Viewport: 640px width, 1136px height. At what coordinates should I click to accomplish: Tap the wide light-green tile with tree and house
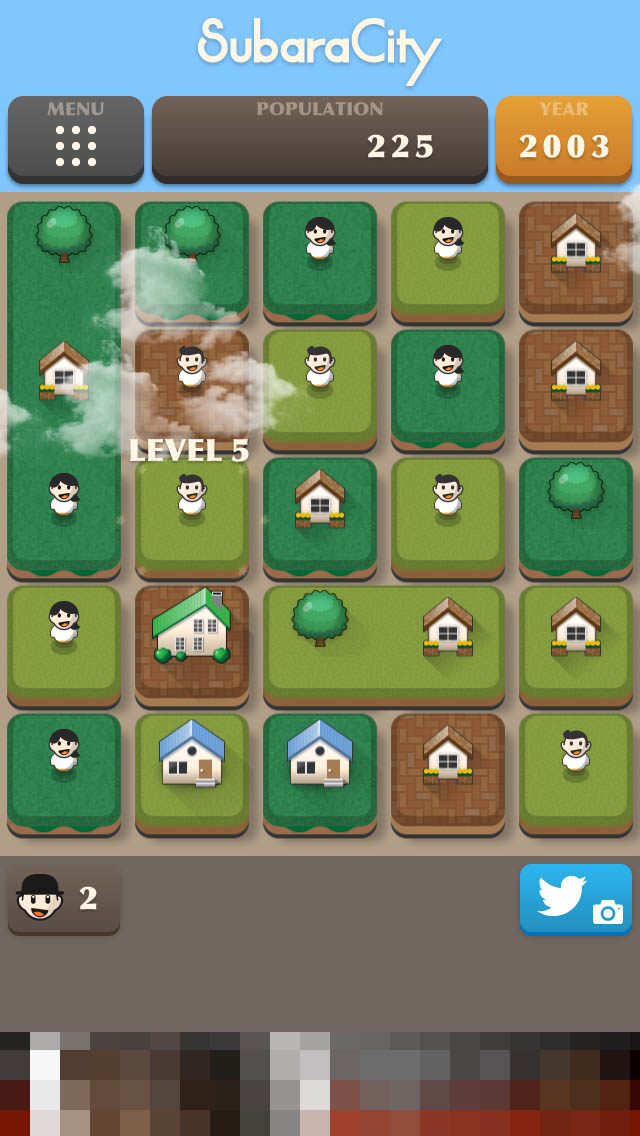click(384, 642)
